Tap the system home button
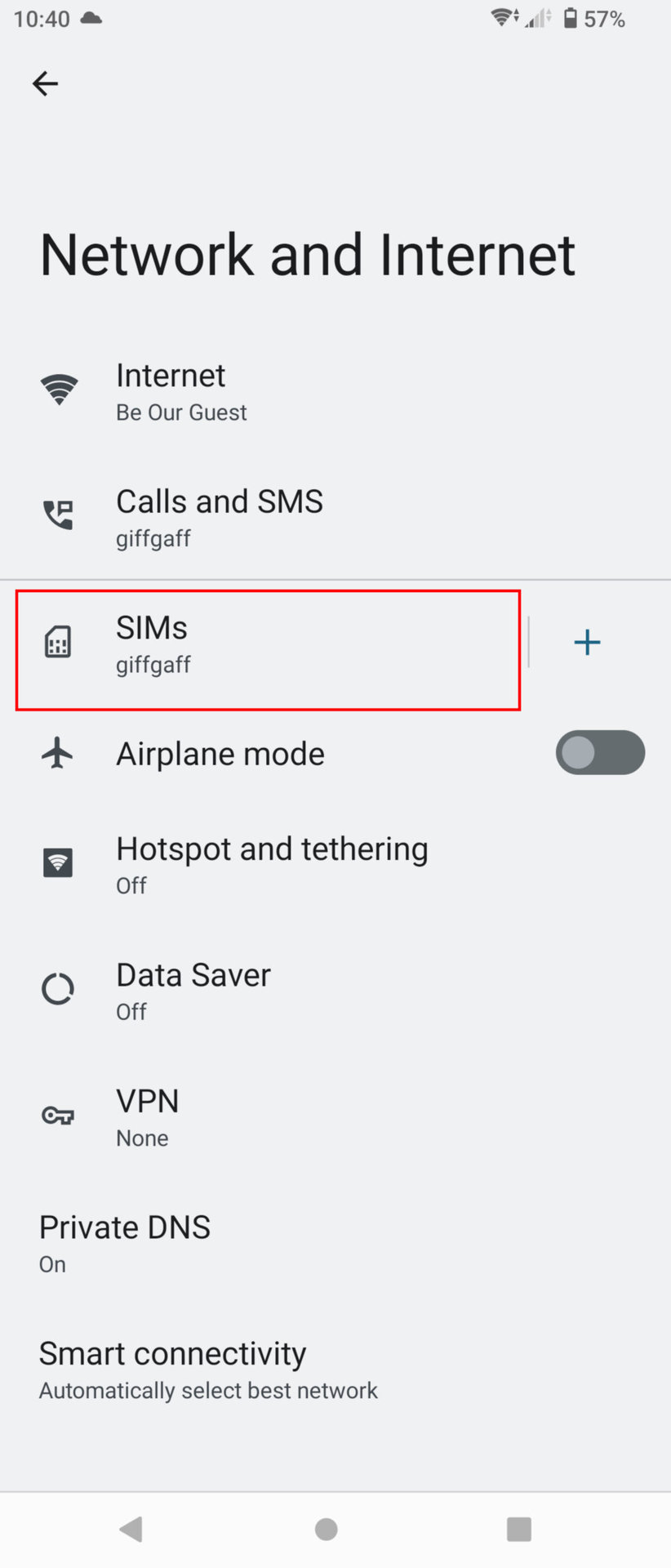671x1568 pixels. [327, 1529]
